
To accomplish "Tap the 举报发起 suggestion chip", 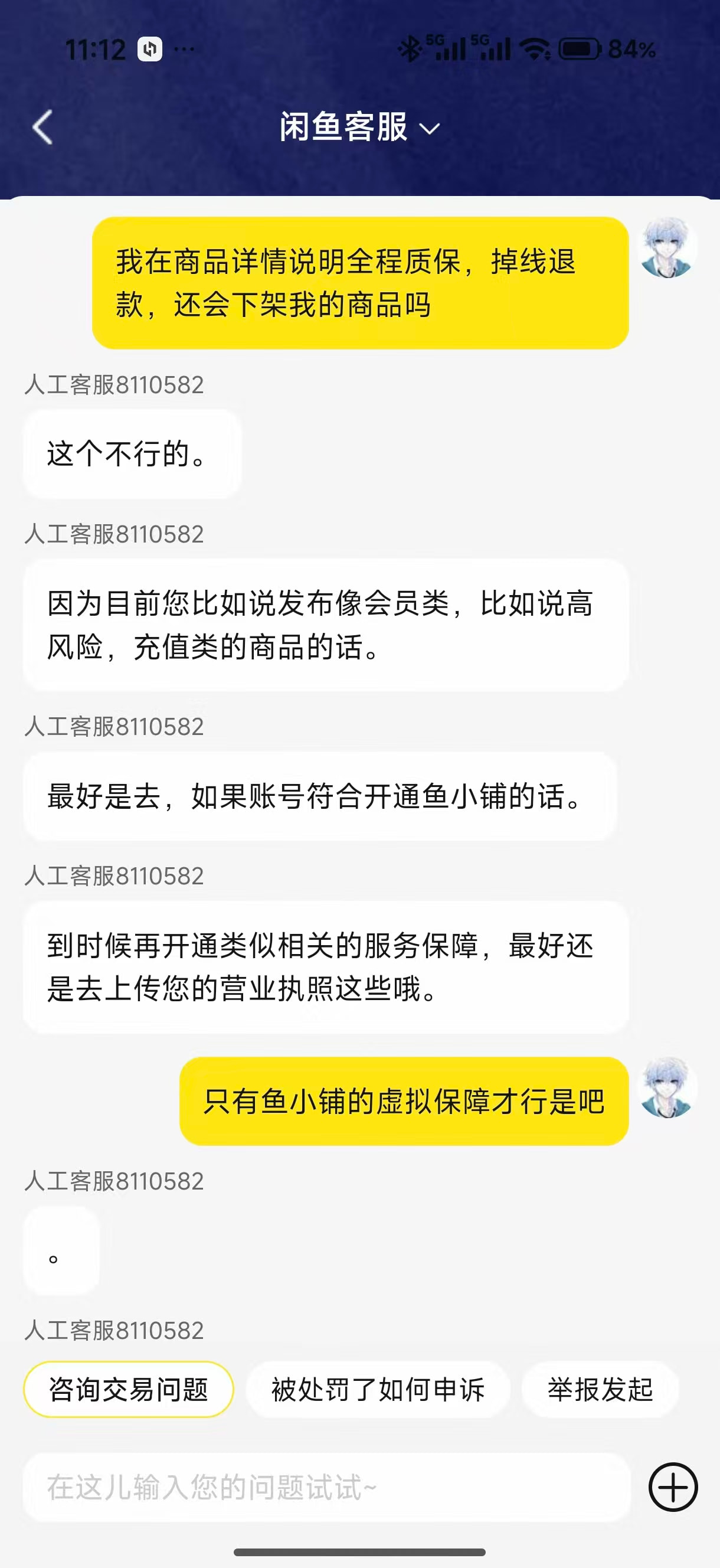I will [x=600, y=1390].
